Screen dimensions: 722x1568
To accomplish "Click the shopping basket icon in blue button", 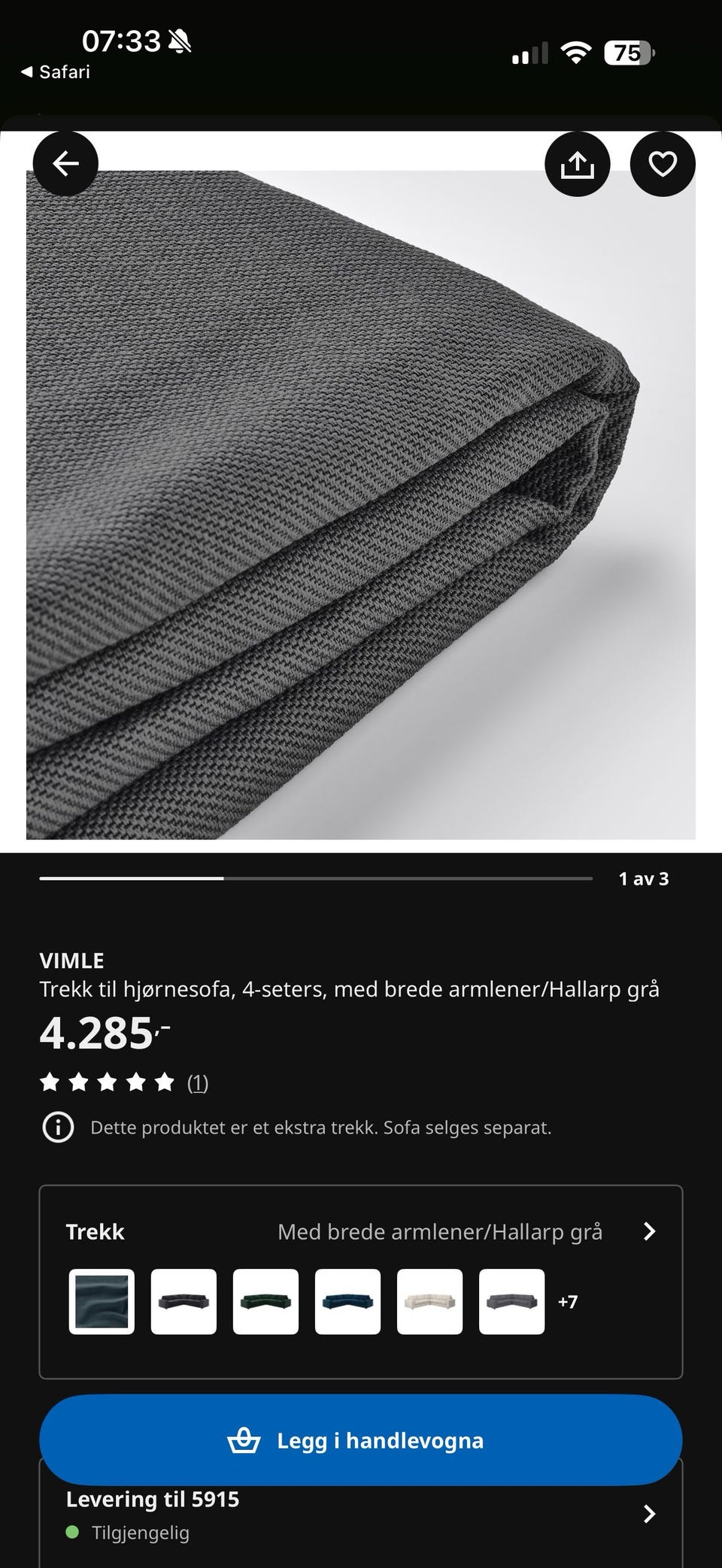I will tap(244, 1439).
